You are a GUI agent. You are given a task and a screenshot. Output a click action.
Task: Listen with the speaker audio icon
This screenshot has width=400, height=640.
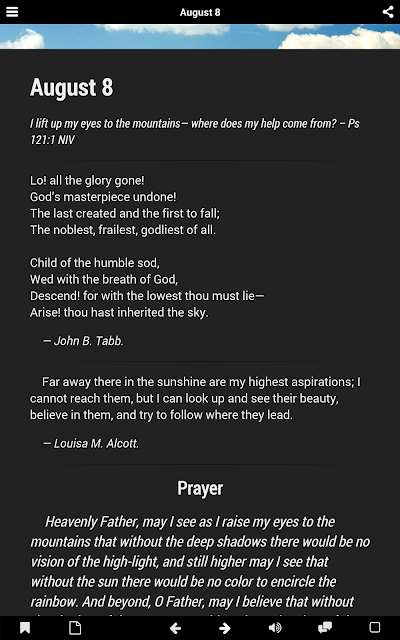pyautogui.click(x=275, y=628)
